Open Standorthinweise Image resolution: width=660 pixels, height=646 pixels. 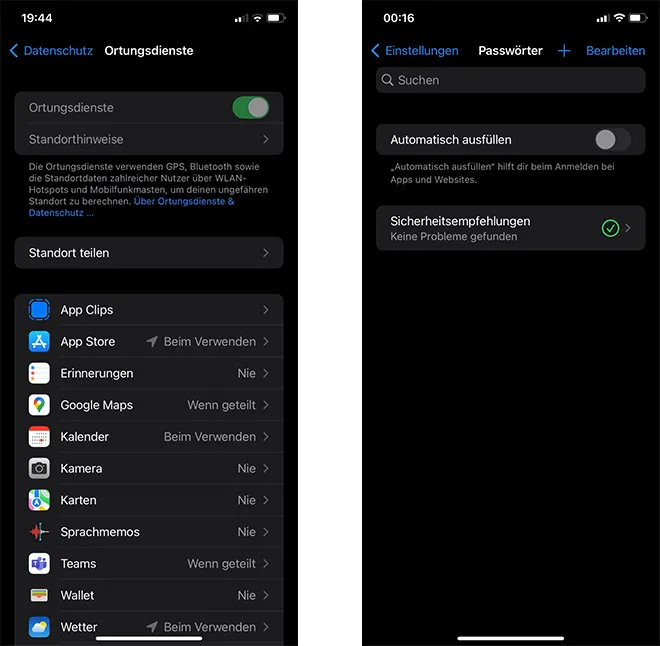pos(149,139)
